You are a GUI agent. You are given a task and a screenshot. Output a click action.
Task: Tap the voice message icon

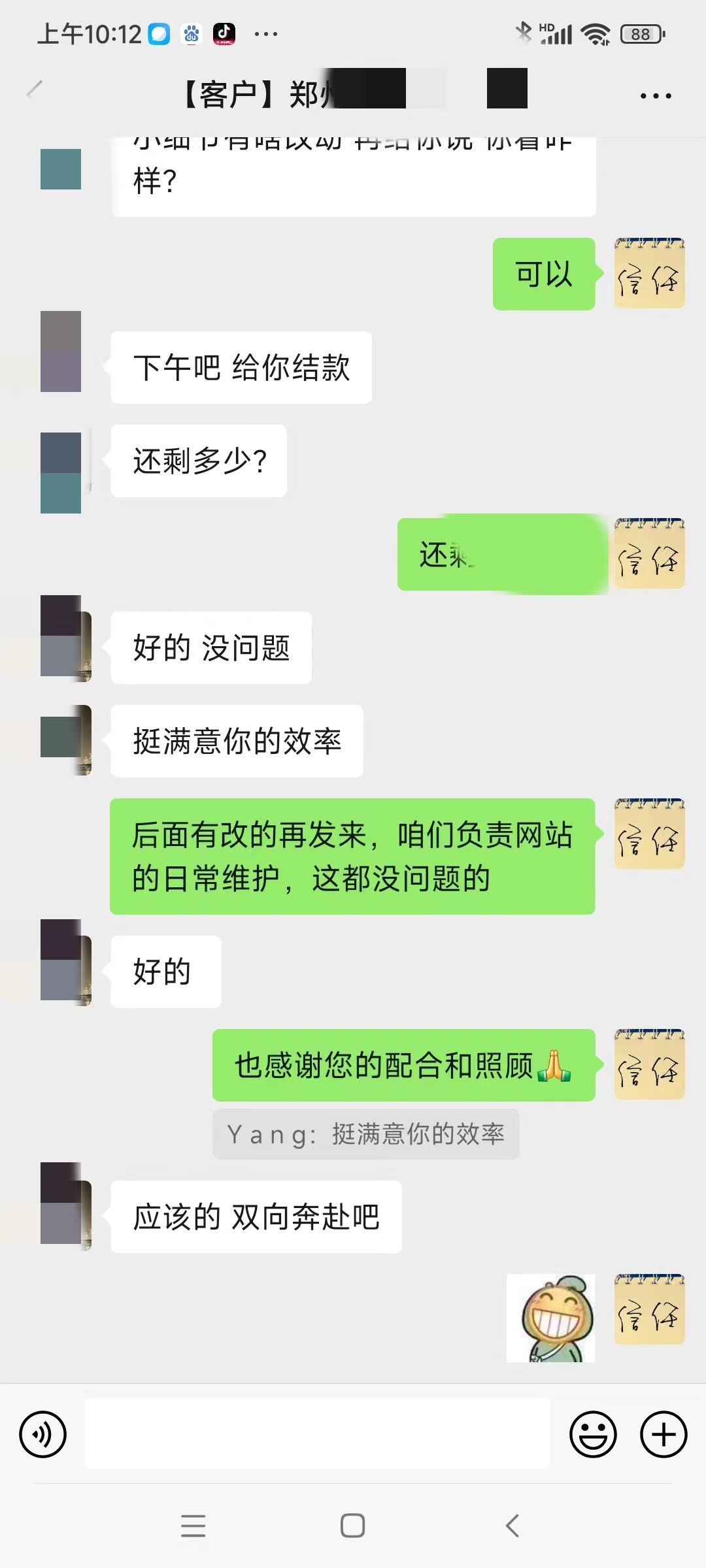[43, 1433]
